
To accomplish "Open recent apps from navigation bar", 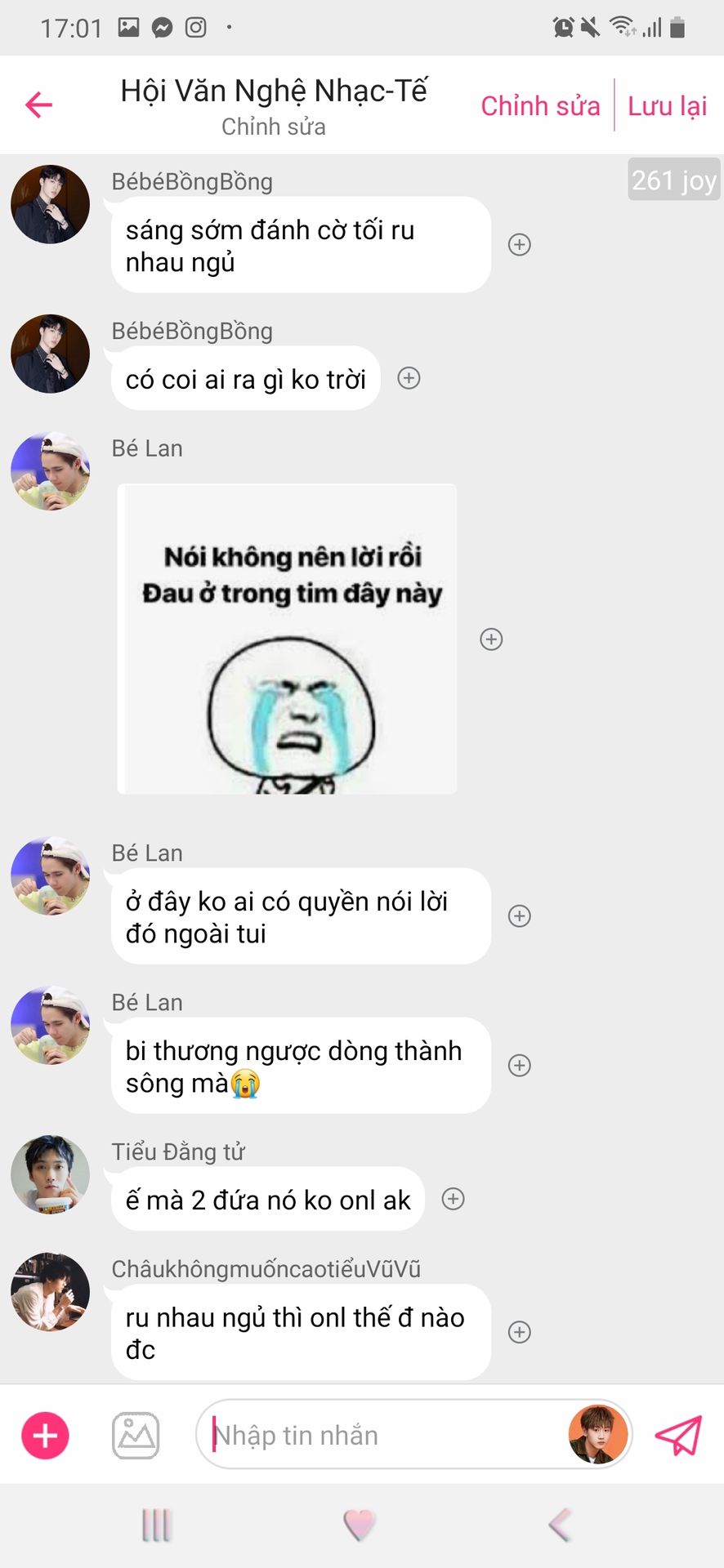I will (x=157, y=1525).
